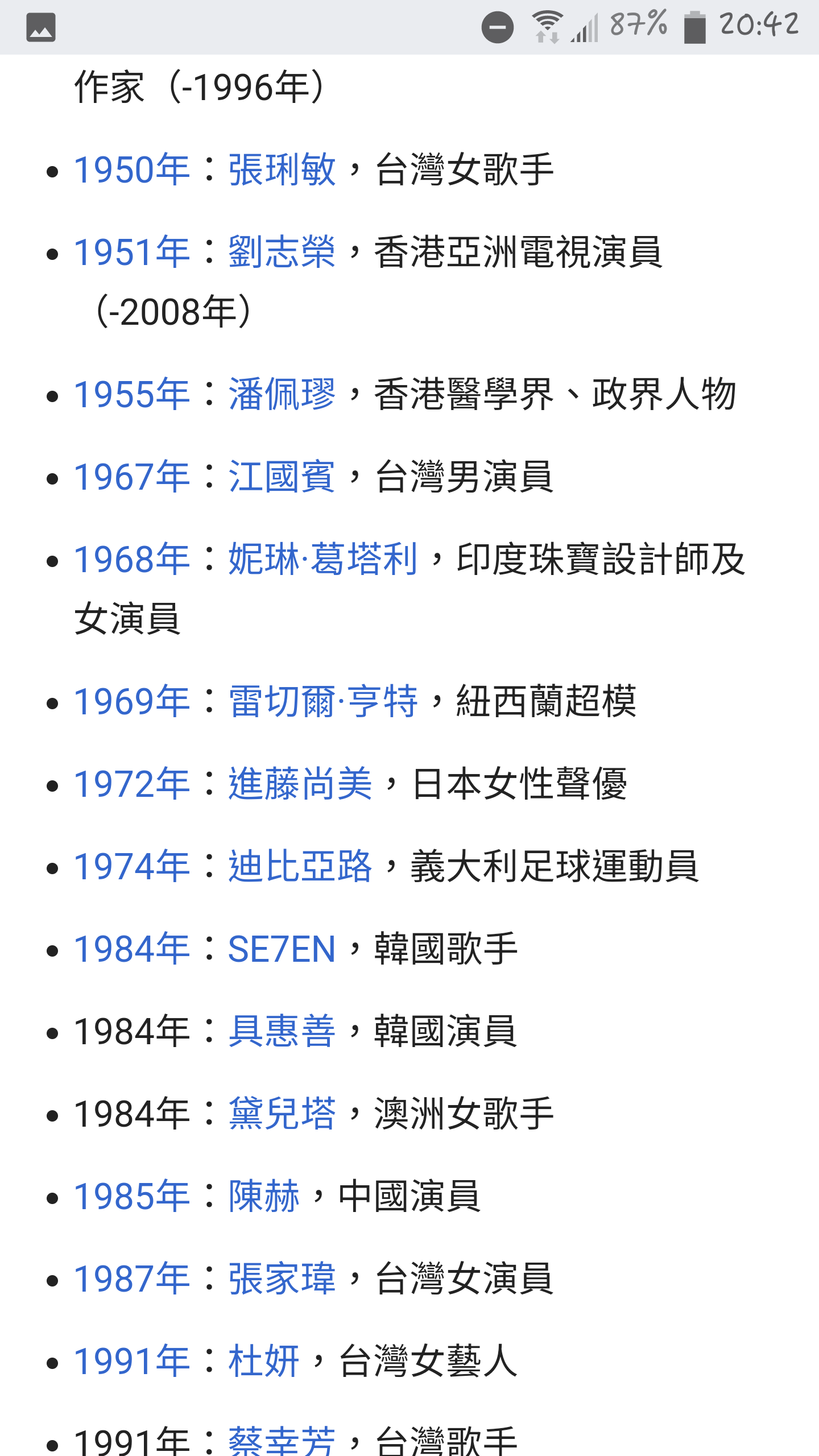Open the 具惠善 article link

pos(282,1031)
